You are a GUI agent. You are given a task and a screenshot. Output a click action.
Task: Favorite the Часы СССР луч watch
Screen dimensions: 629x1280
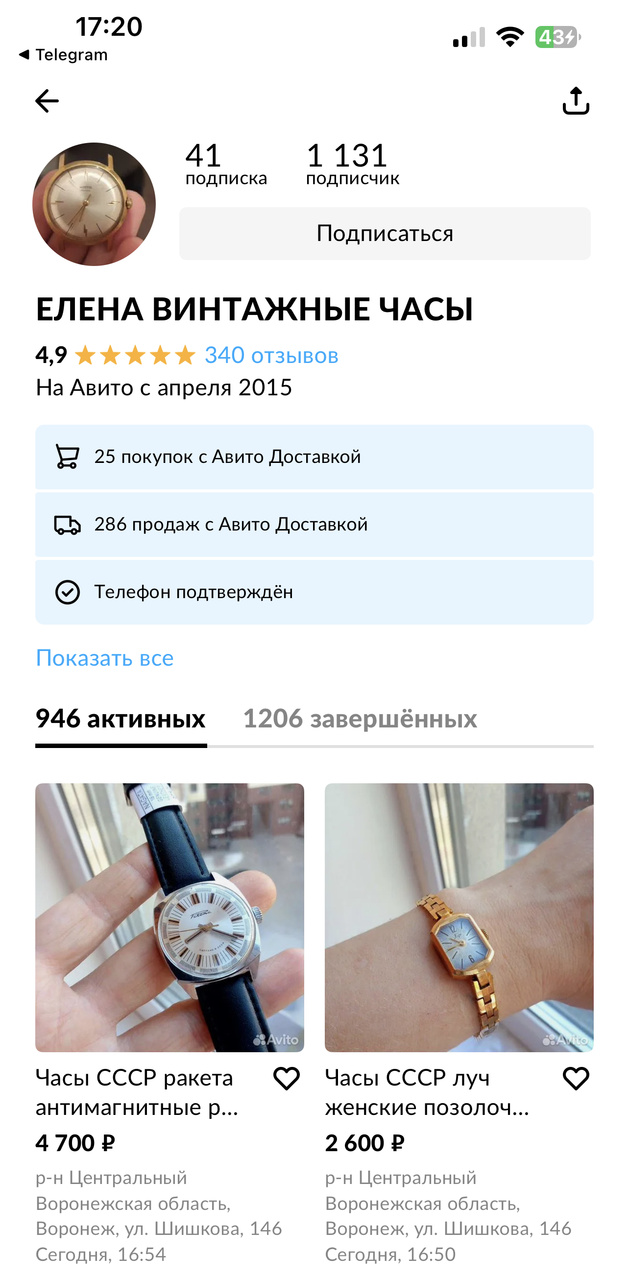pos(575,1079)
